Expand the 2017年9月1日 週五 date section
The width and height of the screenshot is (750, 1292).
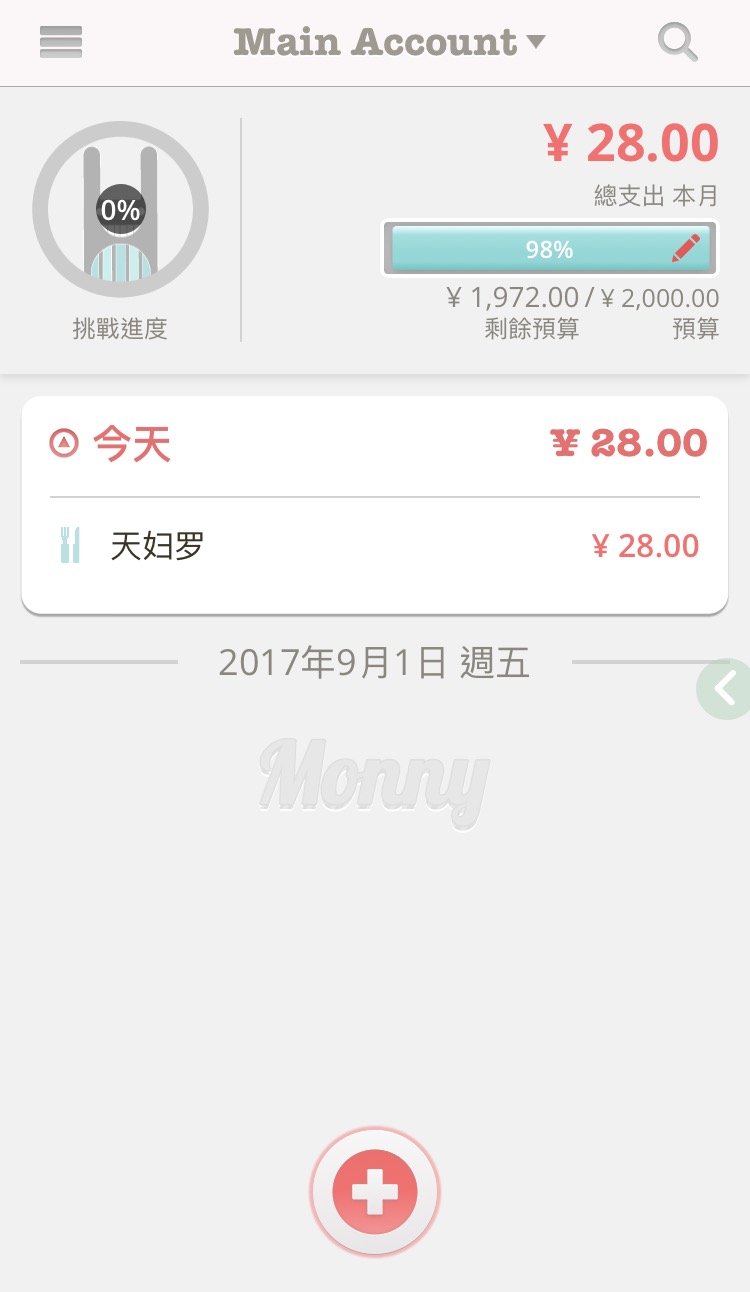374,662
